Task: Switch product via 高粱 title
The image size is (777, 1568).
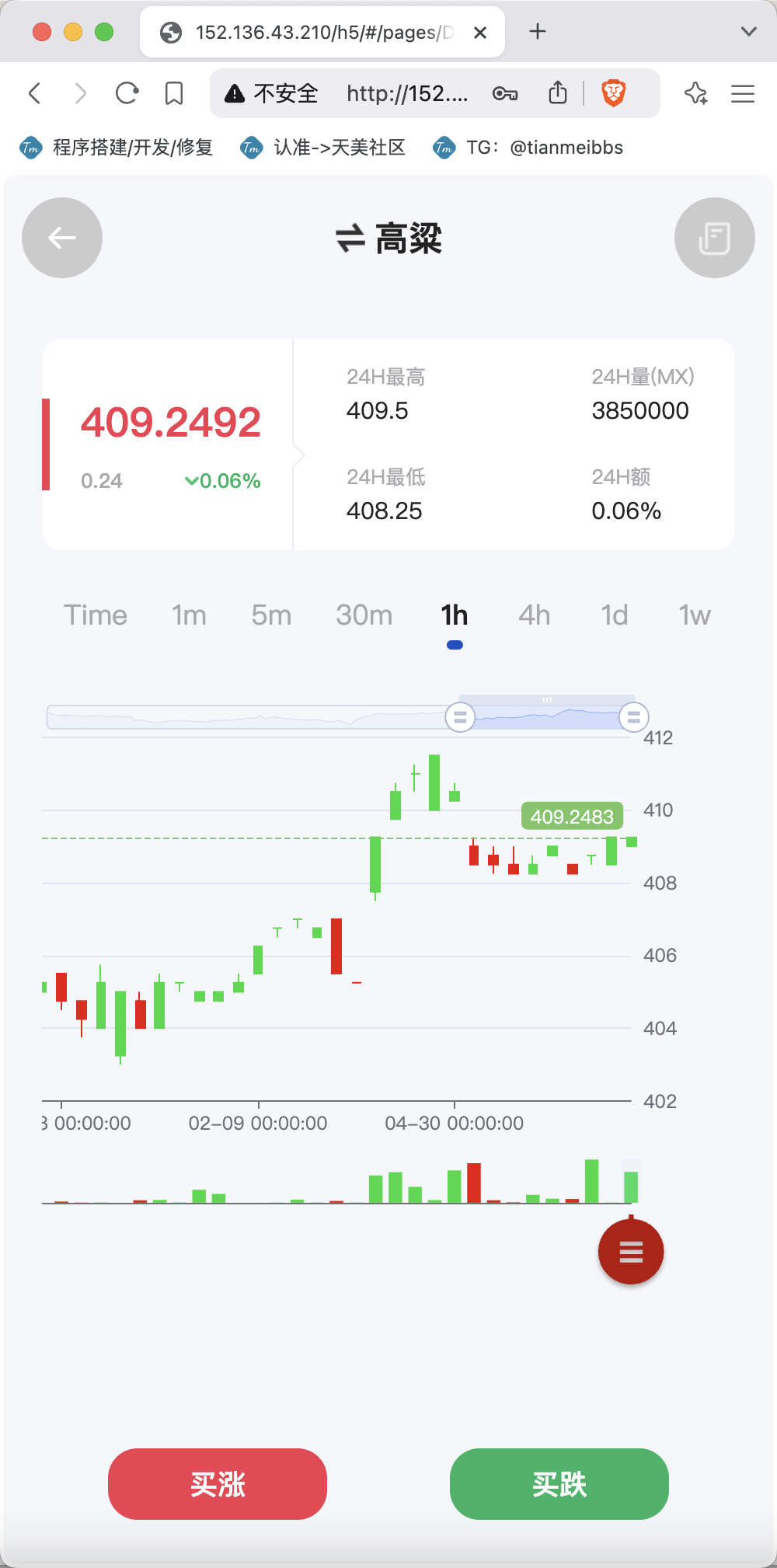Action: click(x=388, y=239)
